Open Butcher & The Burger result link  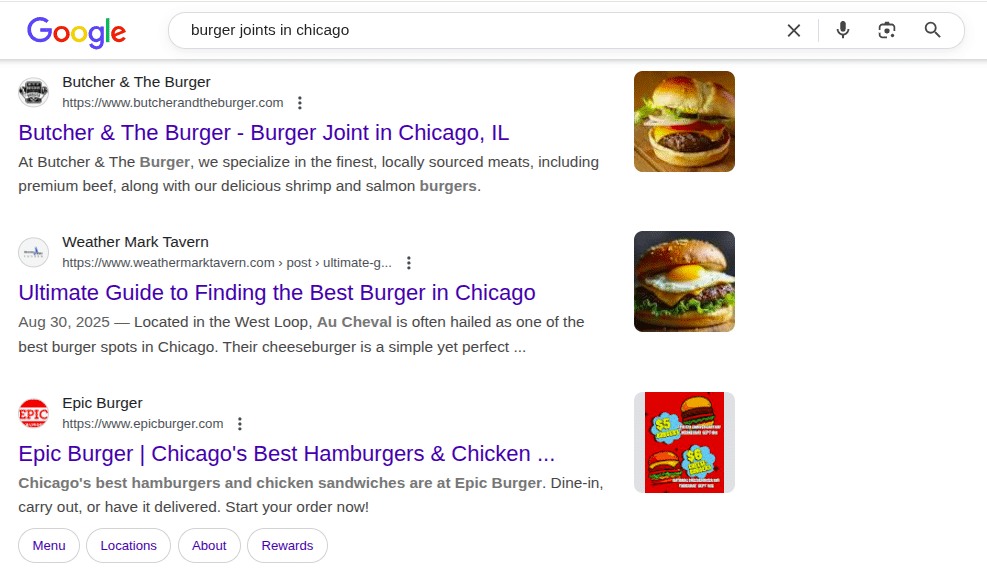click(x=264, y=133)
